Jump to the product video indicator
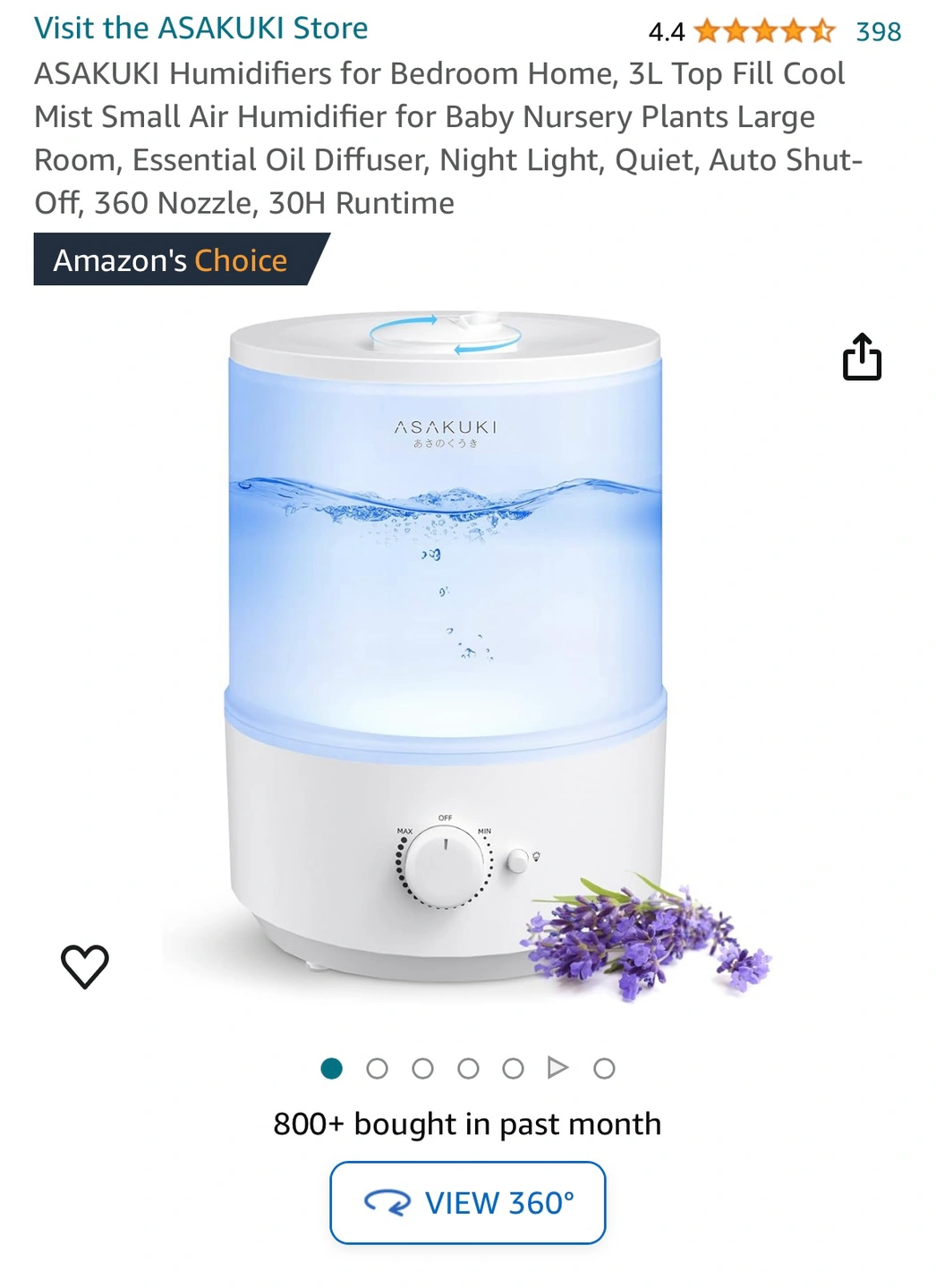This screenshot has height=1288, width=936. coord(557,1068)
